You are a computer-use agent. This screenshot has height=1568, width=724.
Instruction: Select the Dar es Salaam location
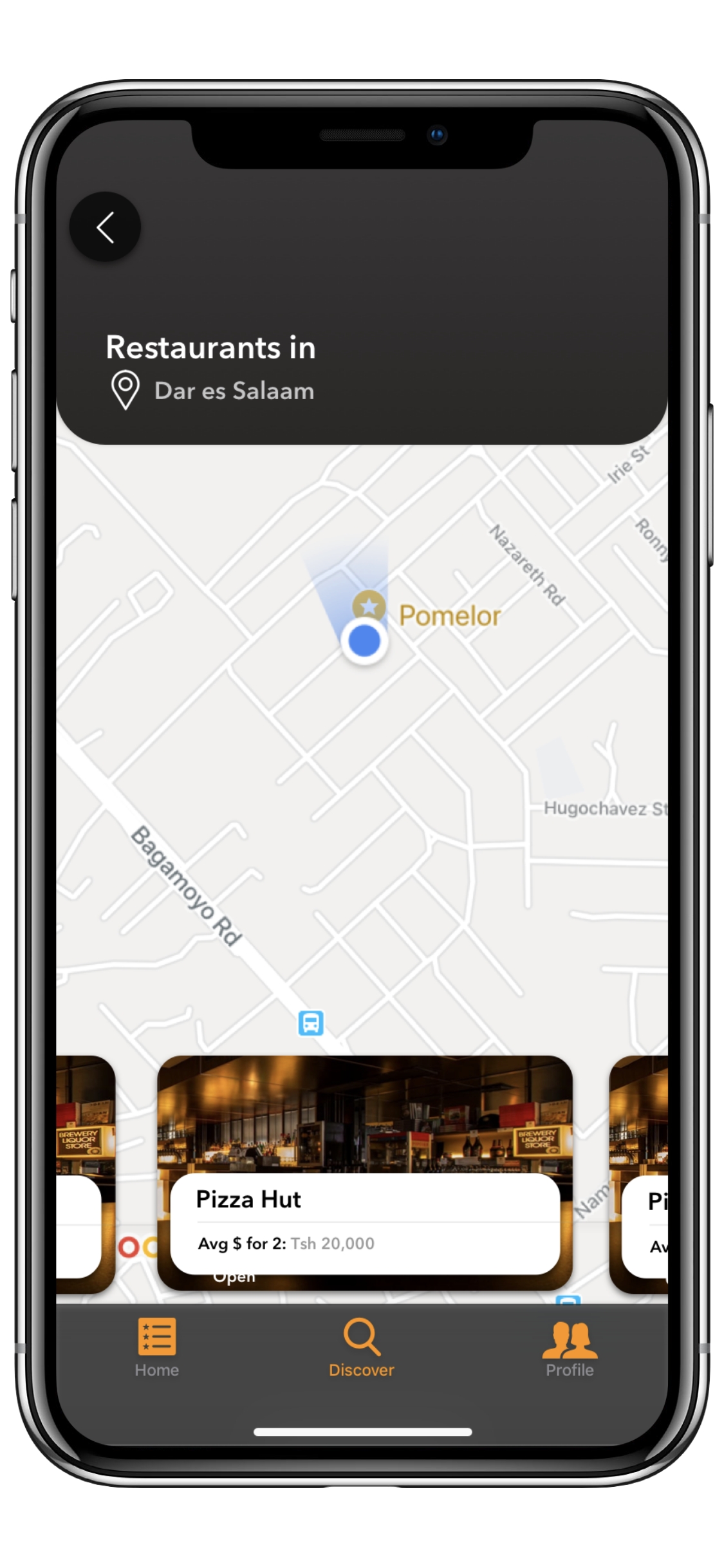click(x=234, y=391)
